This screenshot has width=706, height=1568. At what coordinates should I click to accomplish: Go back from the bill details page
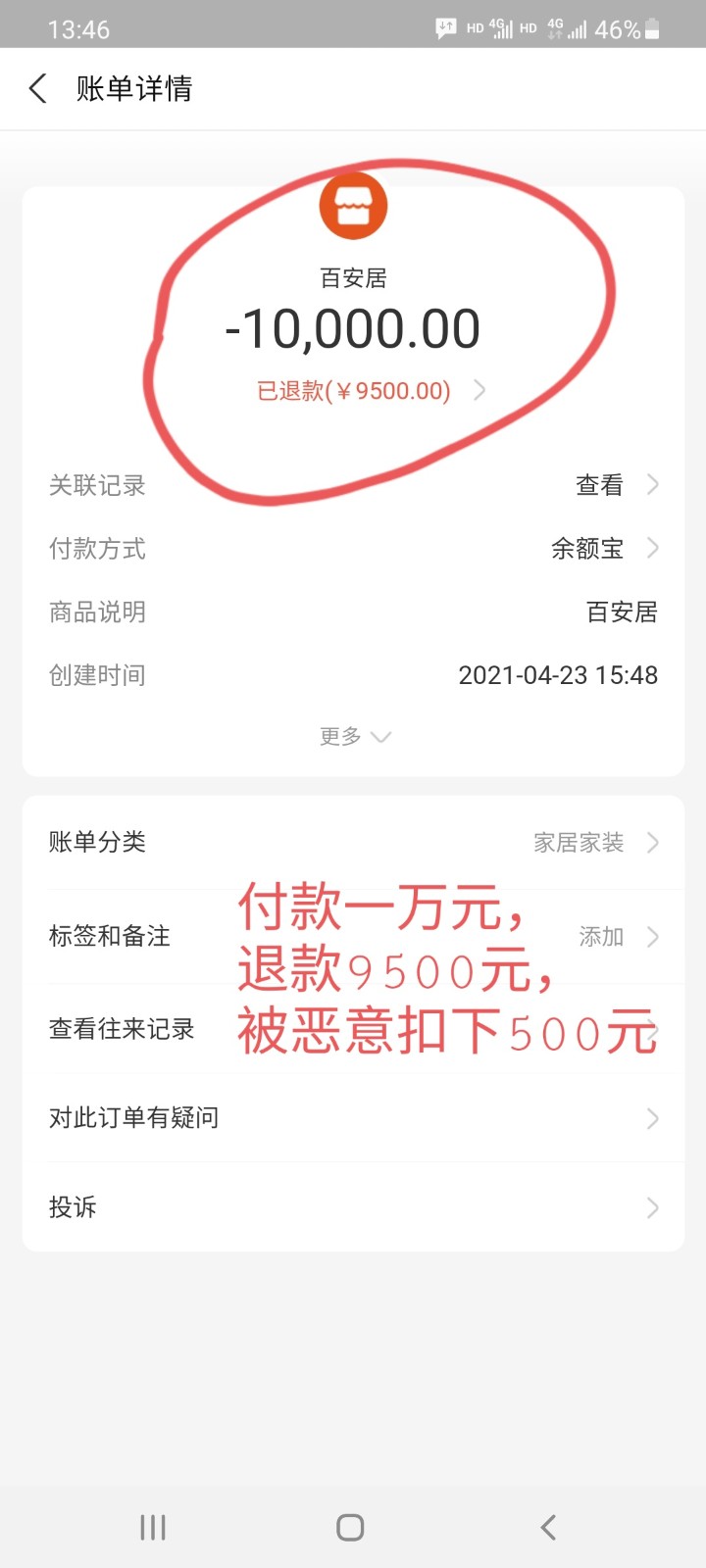coord(38,89)
